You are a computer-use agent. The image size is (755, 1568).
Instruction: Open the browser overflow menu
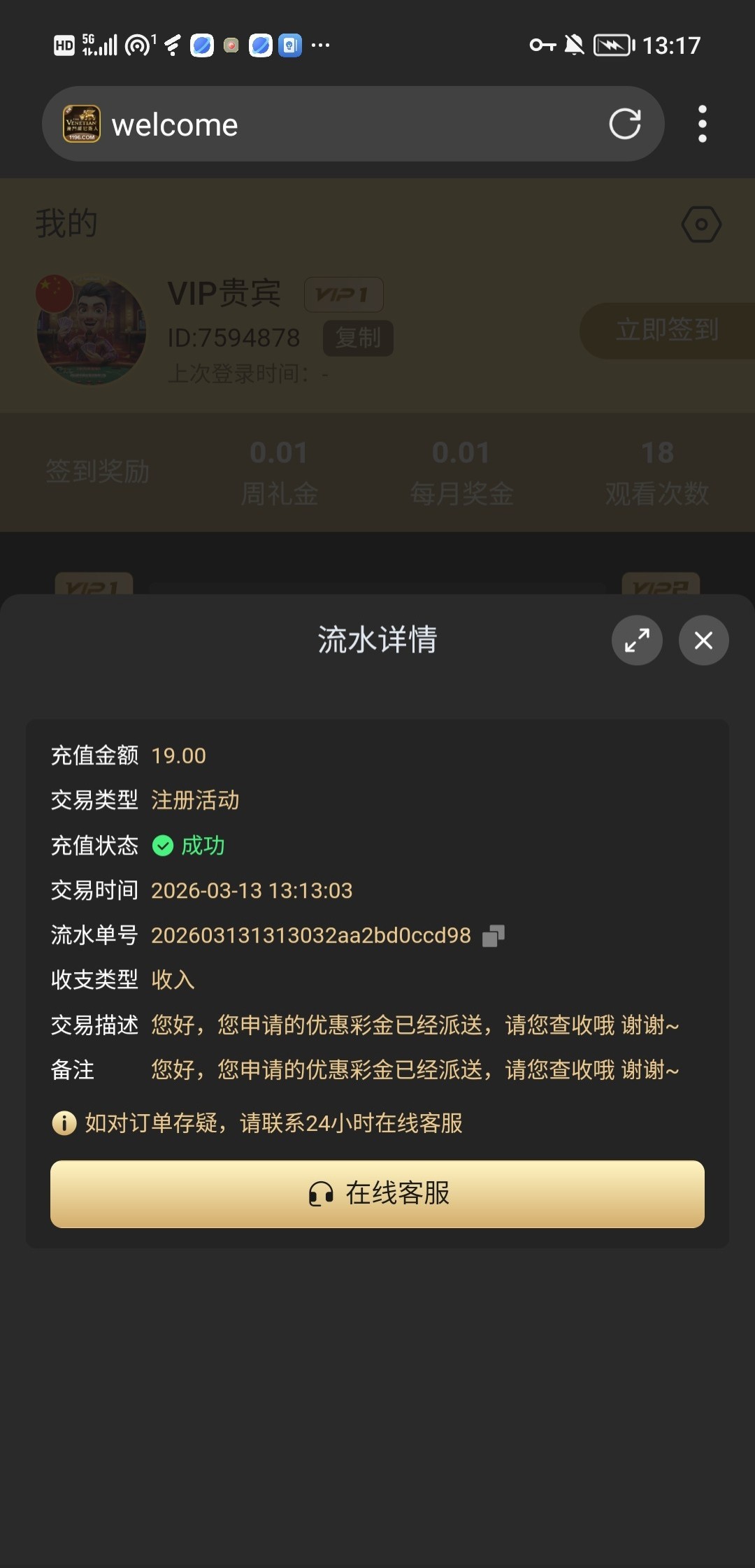pos(702,124)
